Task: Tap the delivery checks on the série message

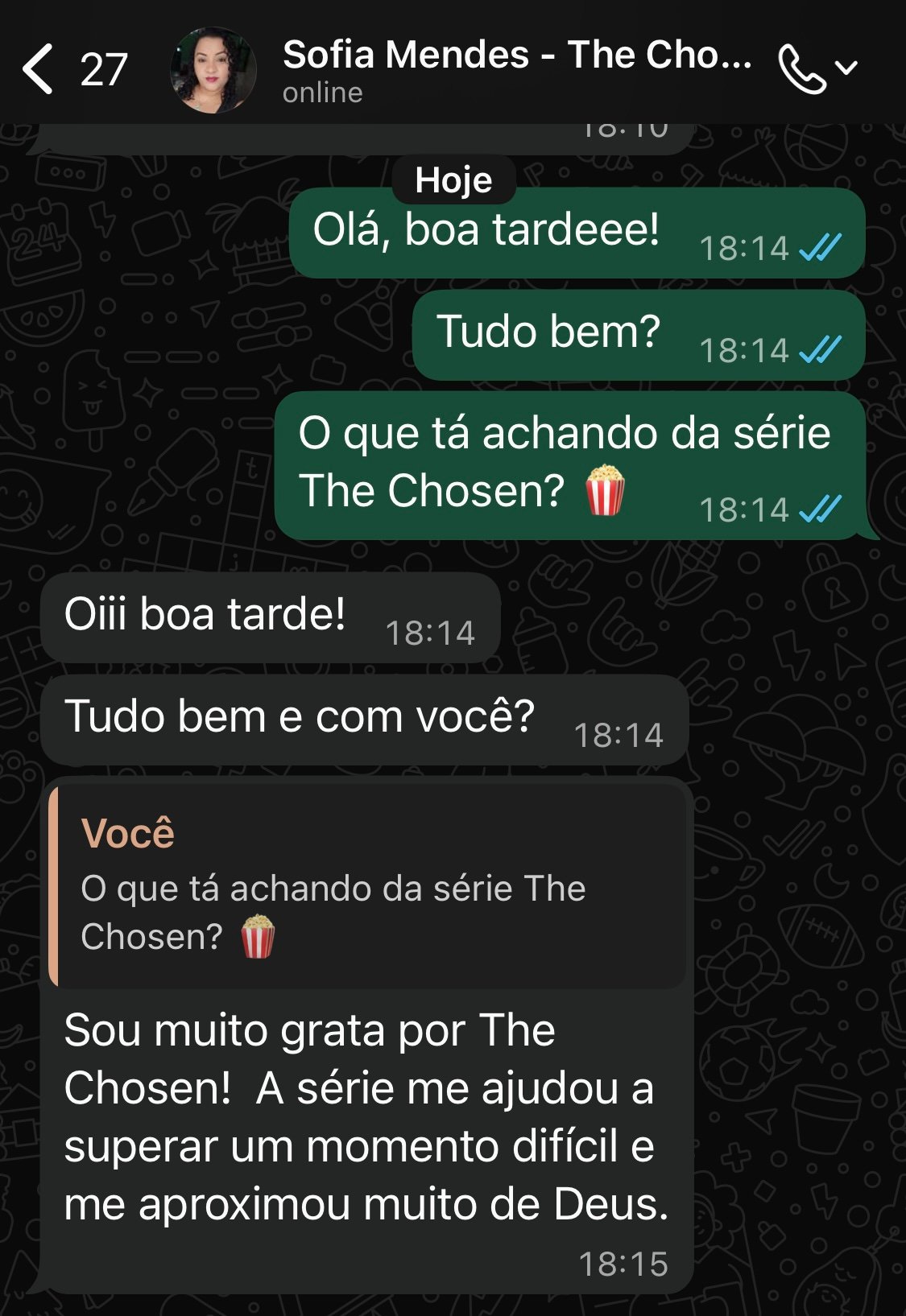Action: point(821,507)
